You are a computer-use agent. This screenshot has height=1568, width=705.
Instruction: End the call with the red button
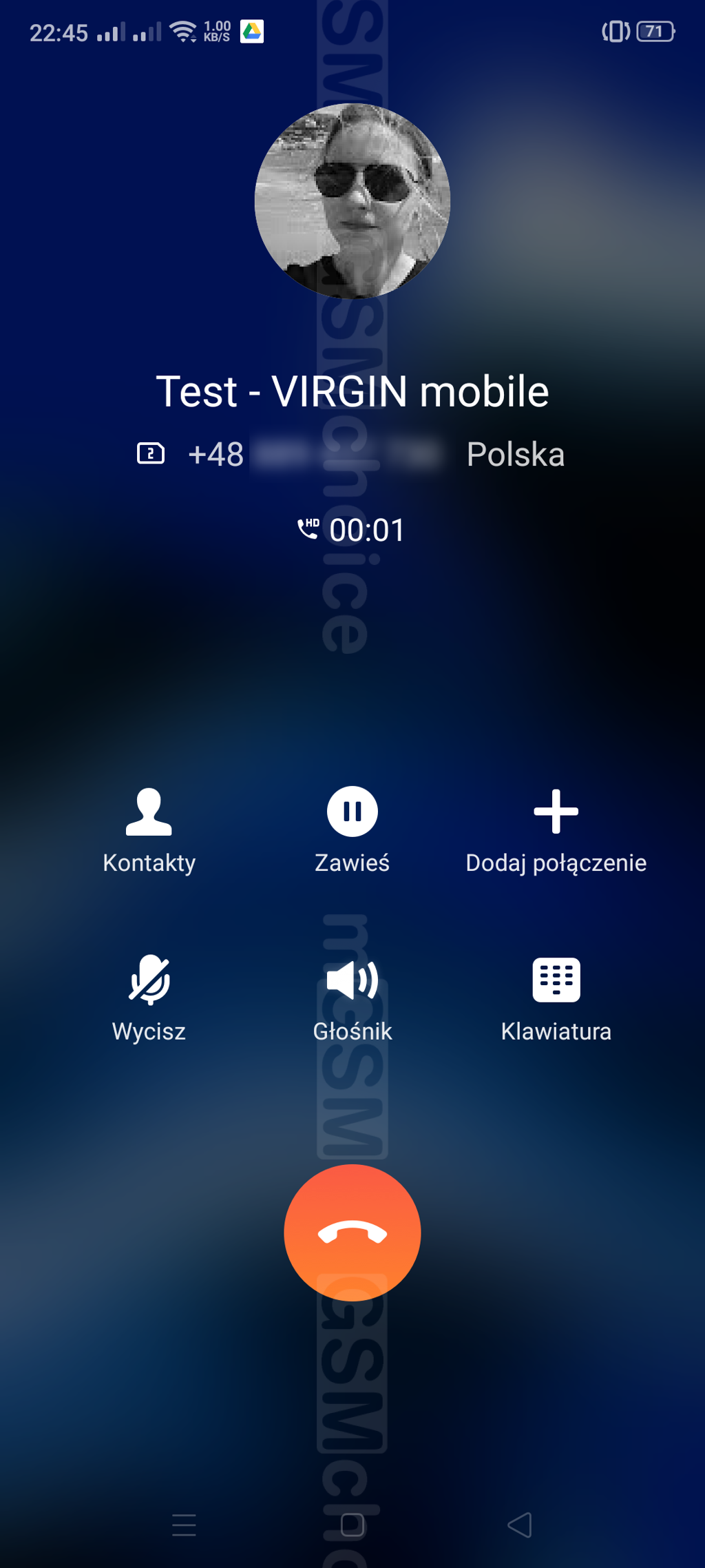352,1232
